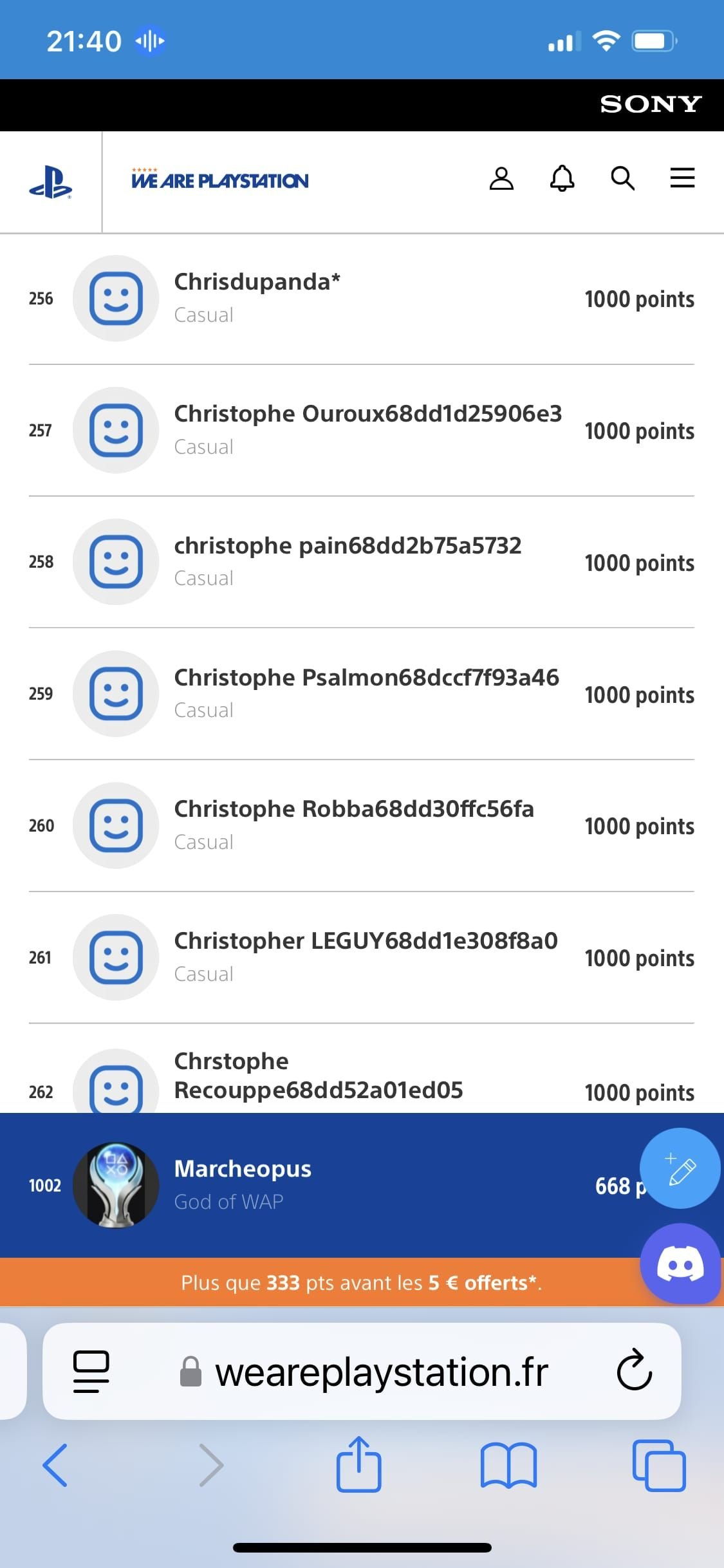Open Marcheopus own ranking row
Screen dimensions: 724x1568
pyautogui.click(x=322, y=1184)
